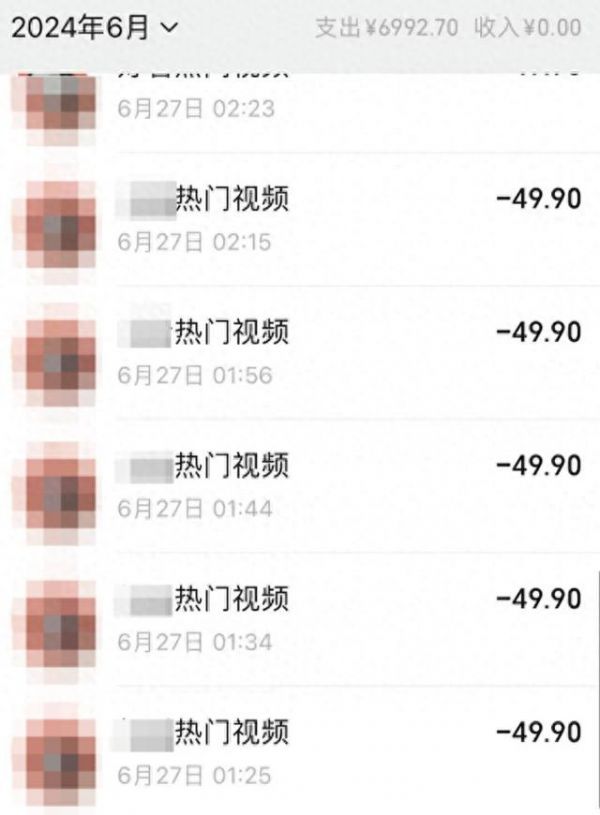Viewport: 600px width, 815px height.
Task: Select the 6月27日 01:44 payment record
Action: point(300,485)
